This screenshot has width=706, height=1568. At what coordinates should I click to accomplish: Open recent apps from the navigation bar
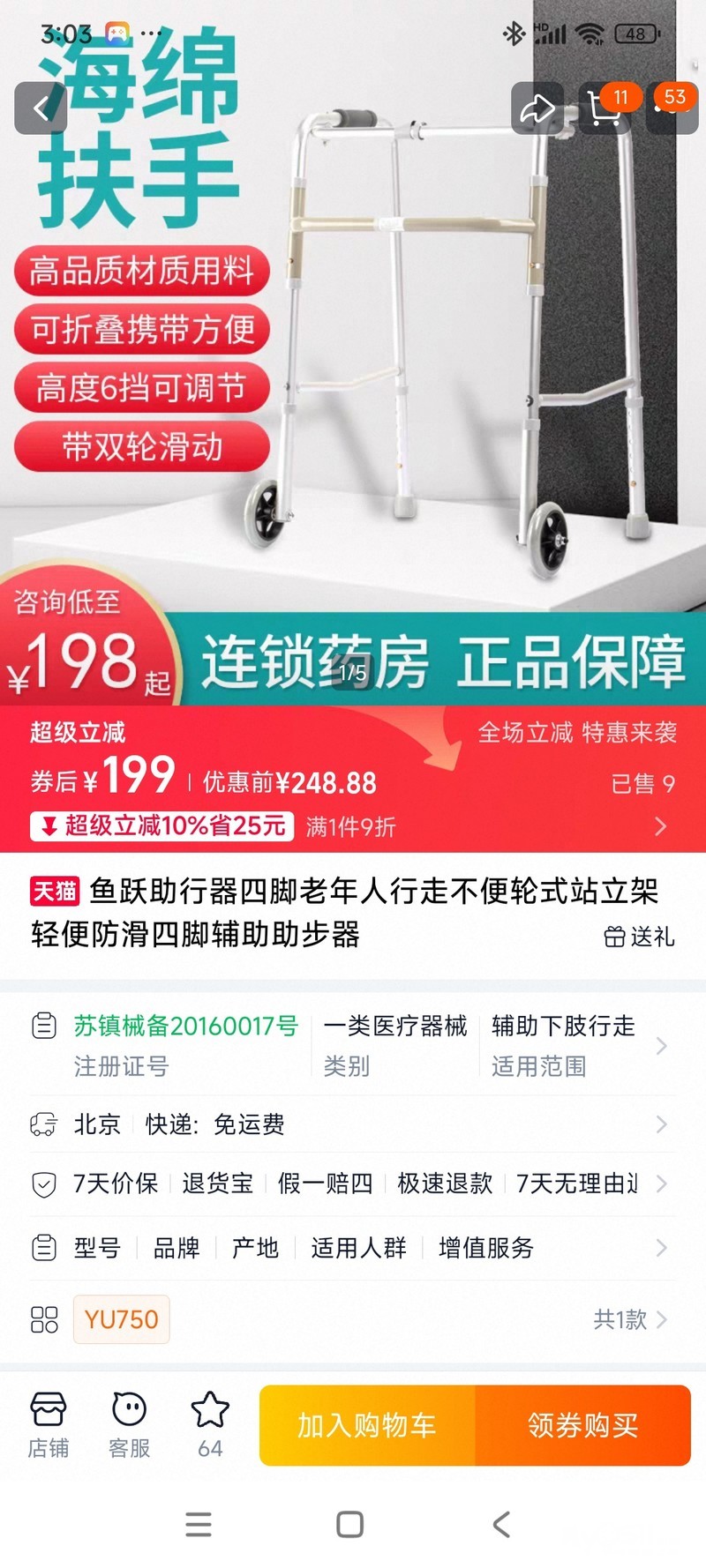pos(199,1524)
